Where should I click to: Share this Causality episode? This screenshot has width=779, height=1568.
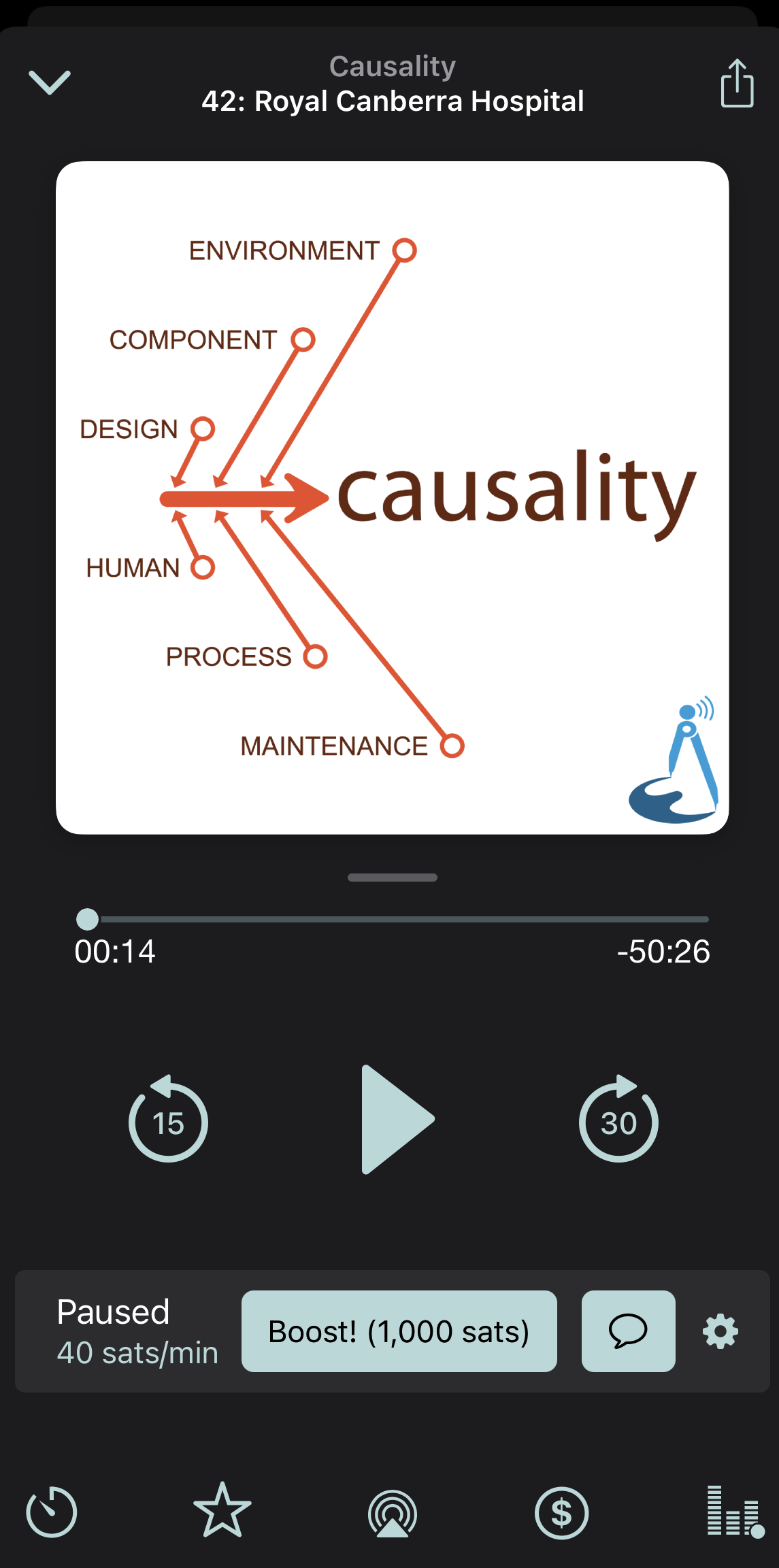tap(737, 83)
